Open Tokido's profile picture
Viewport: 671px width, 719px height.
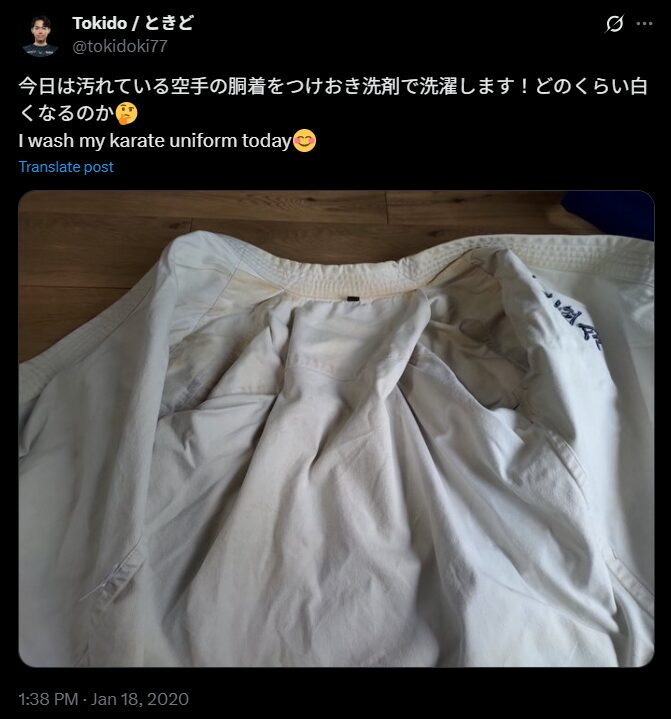pyautogui.click(x=40, y=35)
